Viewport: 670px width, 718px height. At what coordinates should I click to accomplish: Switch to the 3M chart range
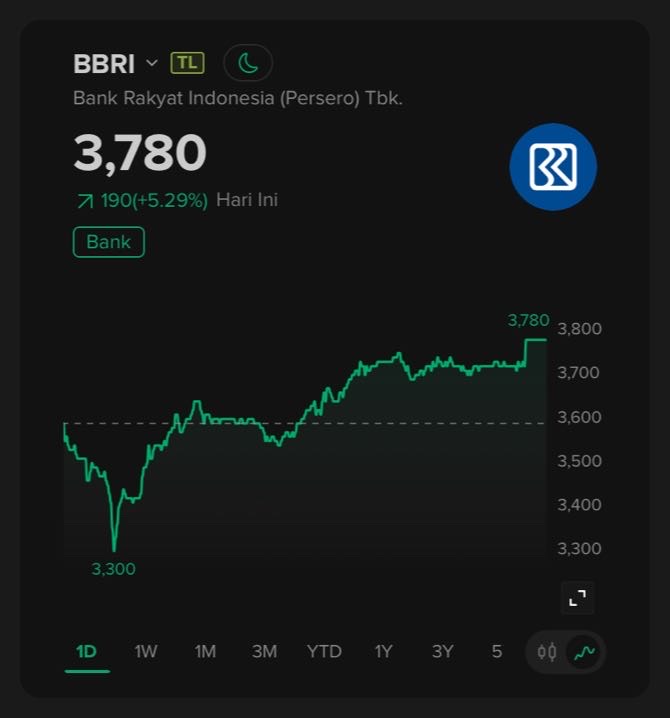click(x=264, y=652)
